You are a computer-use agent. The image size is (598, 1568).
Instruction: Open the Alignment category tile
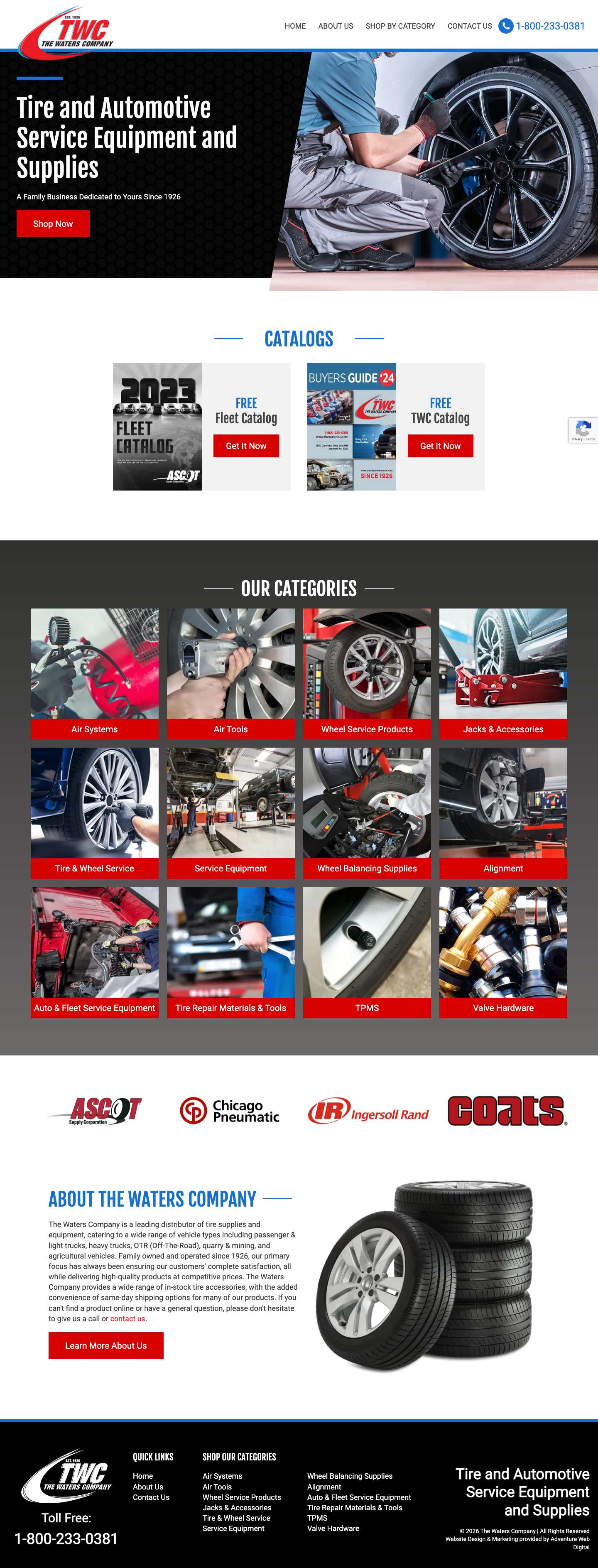(x=503, y=813)
